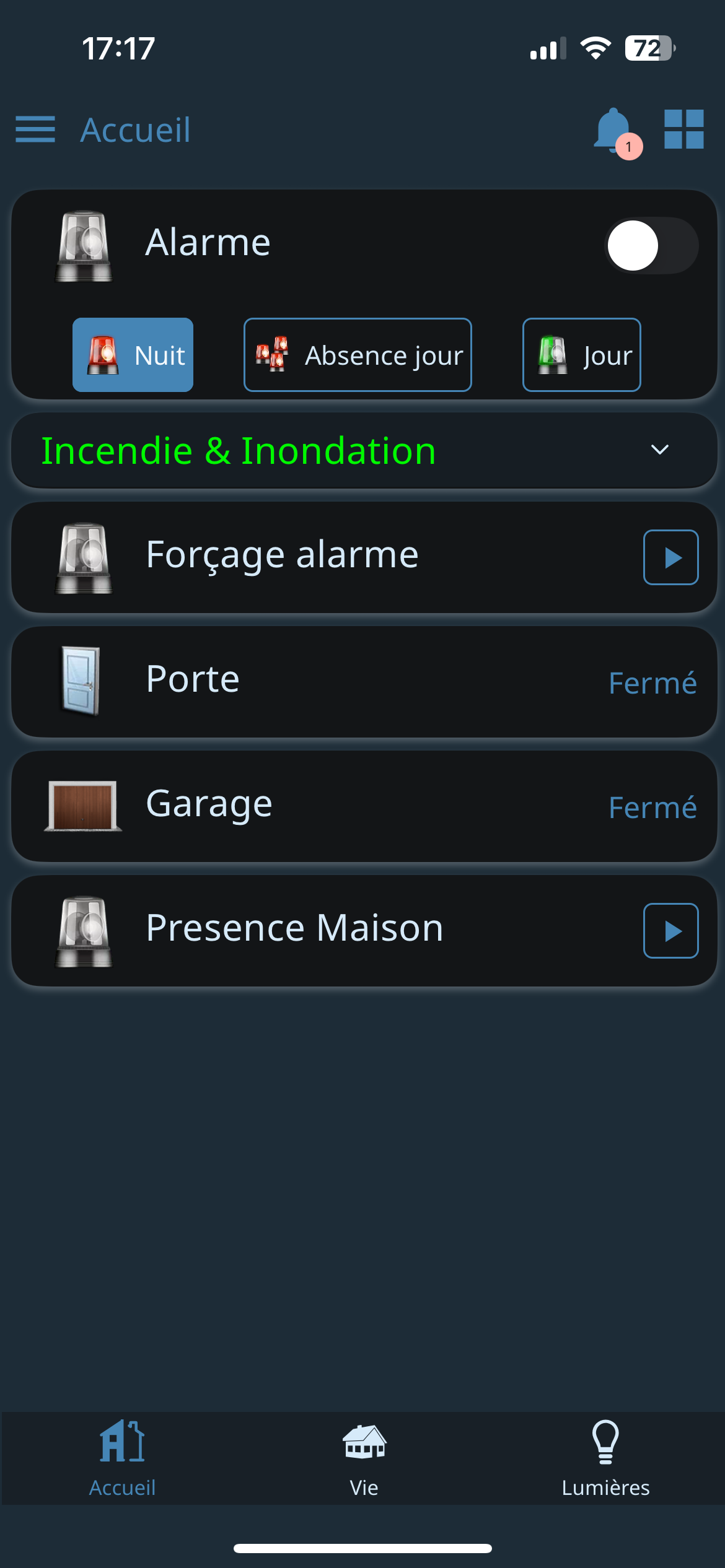Activate the Absence jour mode
This screenshot has width=725, height=1568.
click(358, 355)
